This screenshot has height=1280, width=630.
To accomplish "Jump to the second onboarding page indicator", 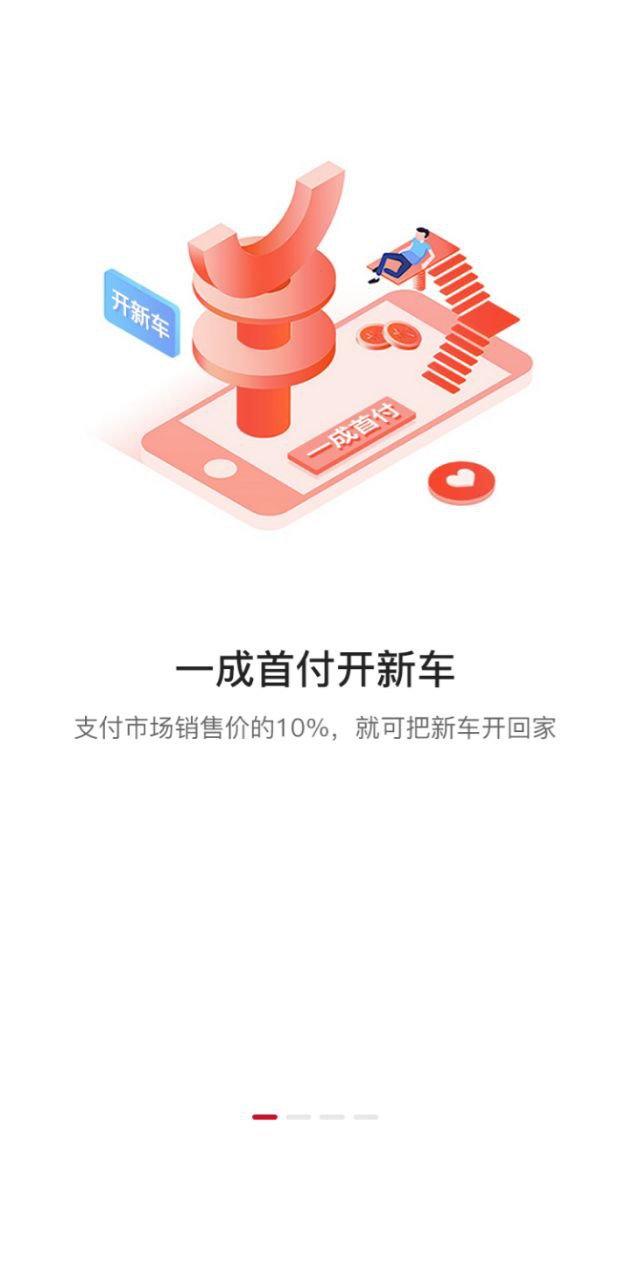I will click(x=298, y=1116).
